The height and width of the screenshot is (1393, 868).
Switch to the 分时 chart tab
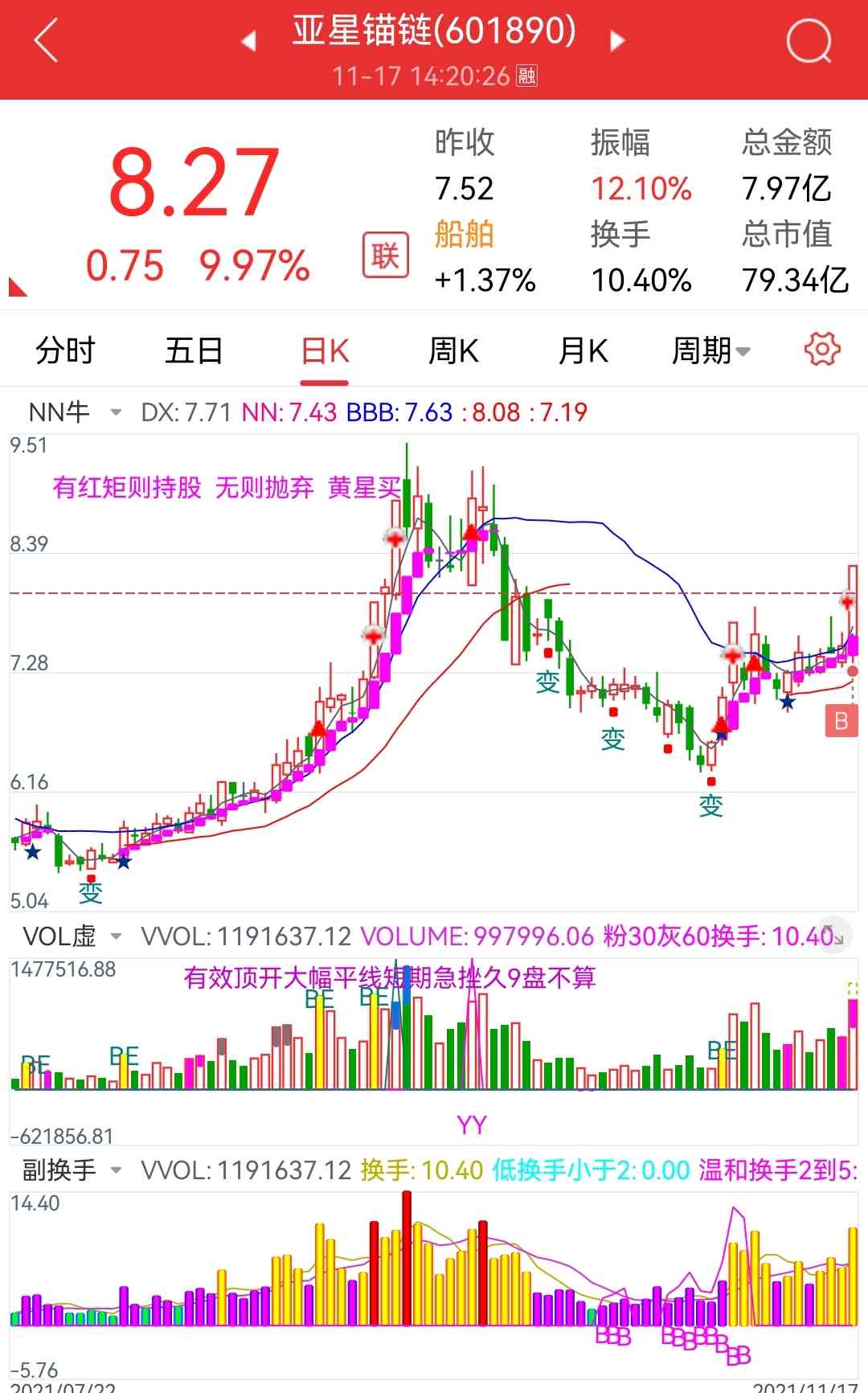coord(65,351)
